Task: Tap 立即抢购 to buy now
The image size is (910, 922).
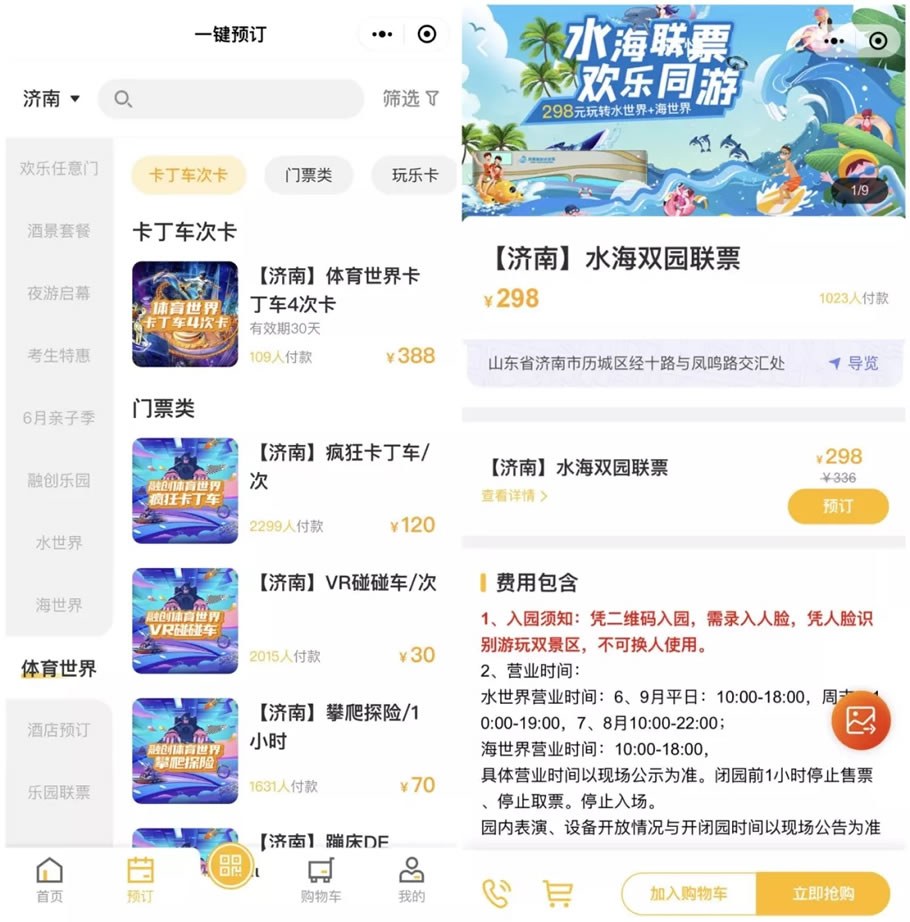Action: tap(823, 893)
